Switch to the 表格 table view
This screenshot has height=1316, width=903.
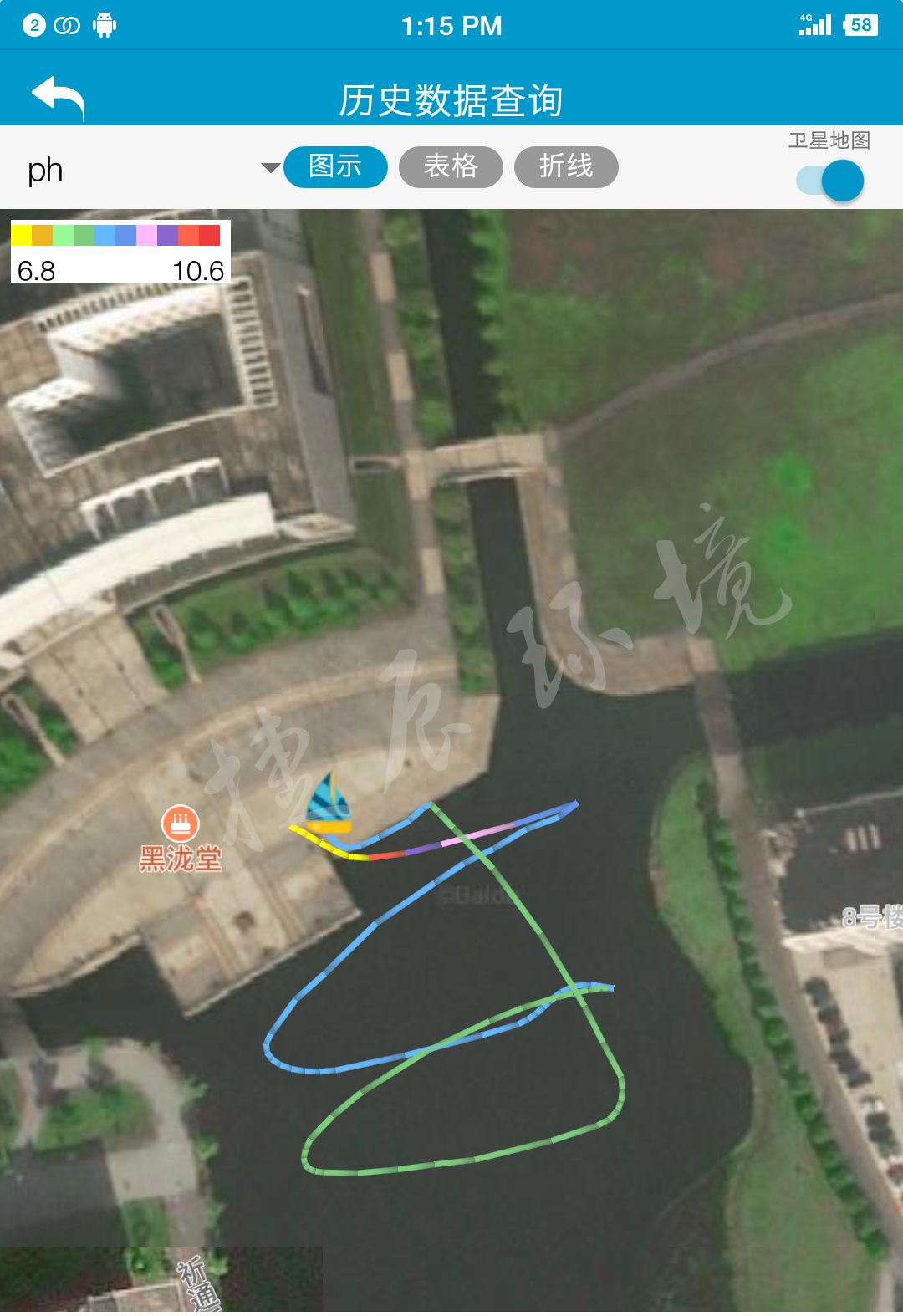pos(451,167)
